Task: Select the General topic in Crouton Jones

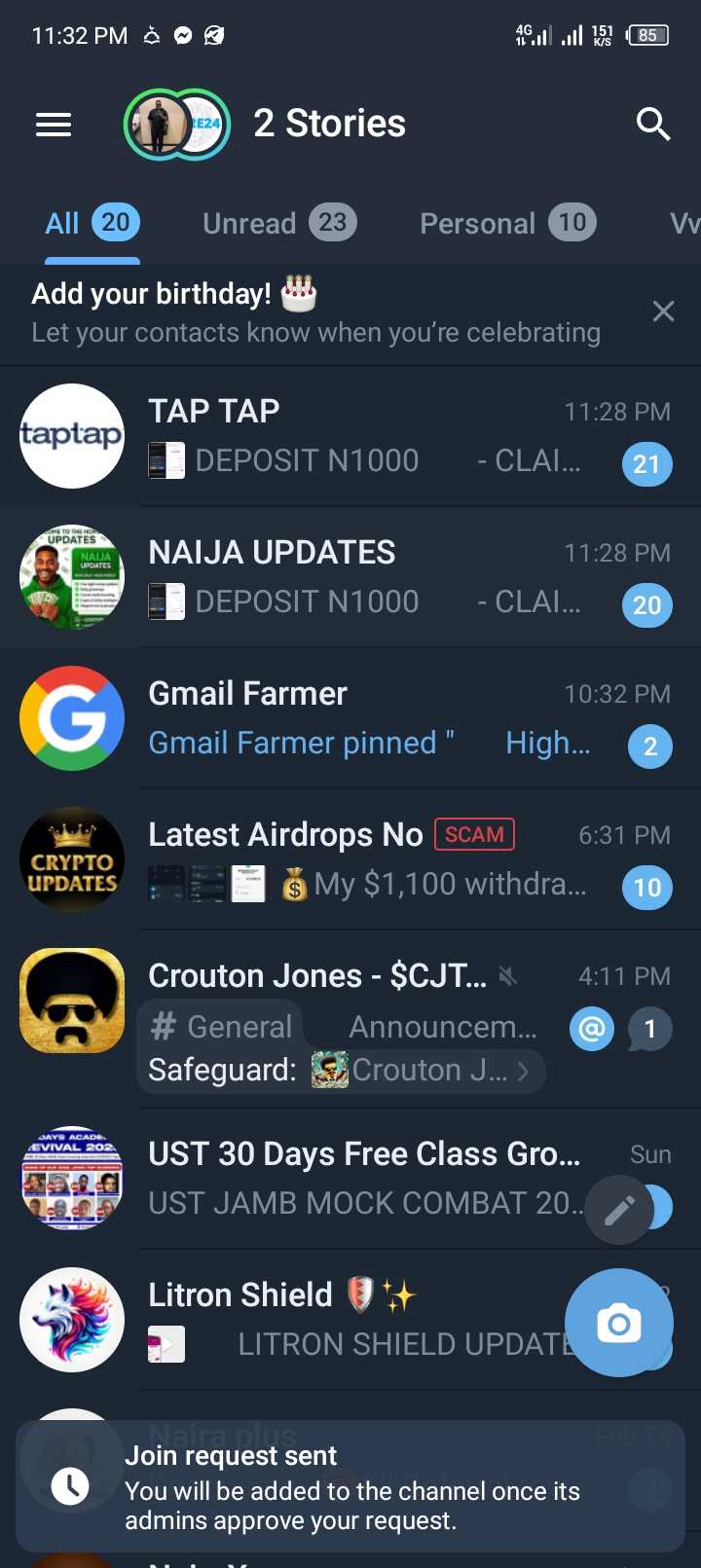Action: point(222,1027)
